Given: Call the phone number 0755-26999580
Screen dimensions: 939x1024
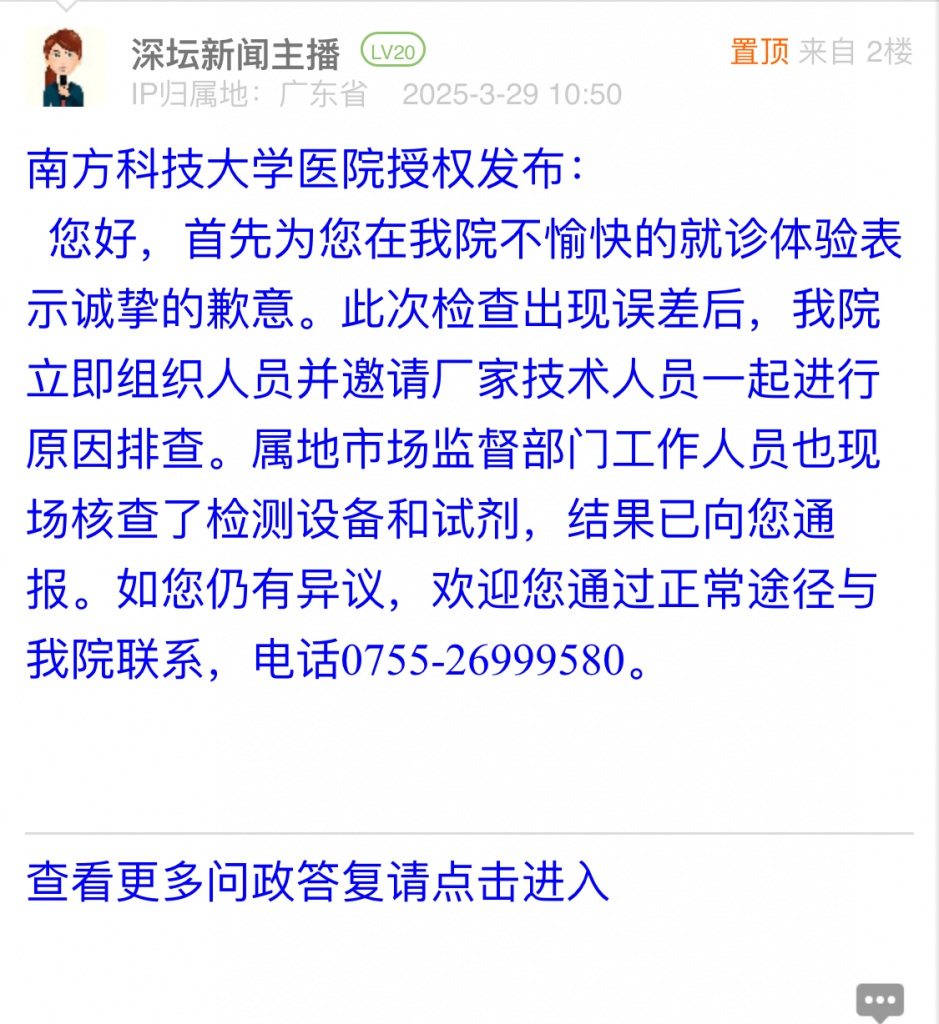Looking at the screenshot, I should point(483,662).
